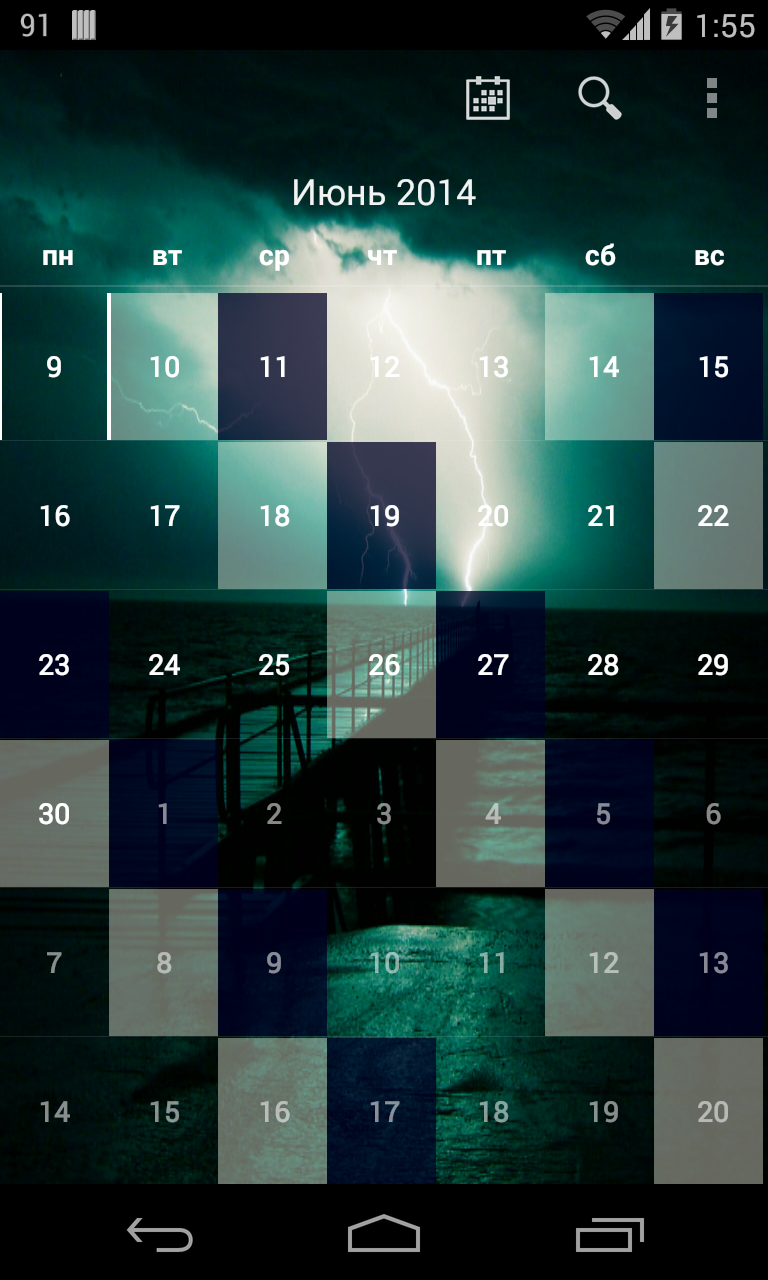768x1280 pixels.
Task: Open recent apps from navigation bar
Action: (x=610, y=1235)
